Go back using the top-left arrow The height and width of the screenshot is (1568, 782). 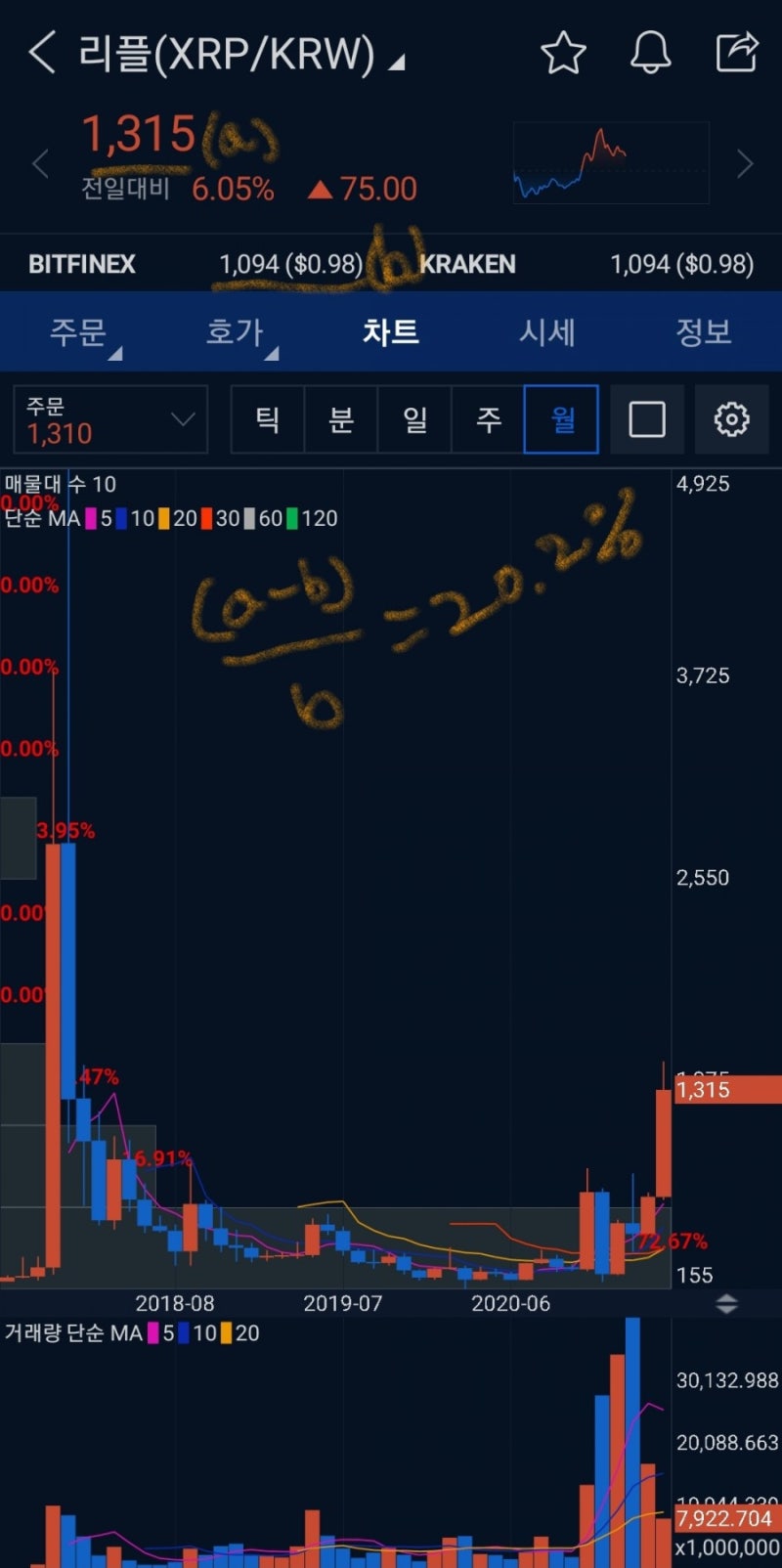[x=42, y=52]
